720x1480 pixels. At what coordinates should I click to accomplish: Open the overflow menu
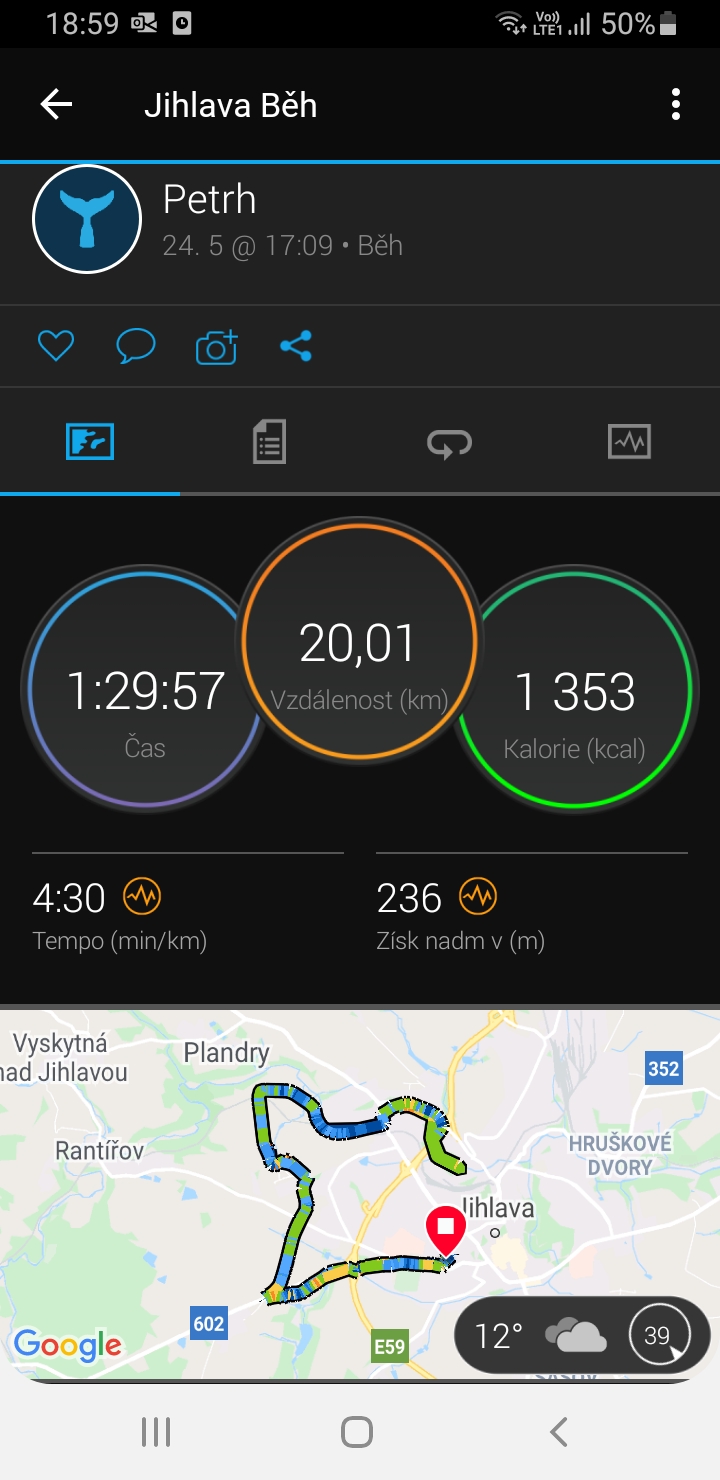[x=676, y=105]
